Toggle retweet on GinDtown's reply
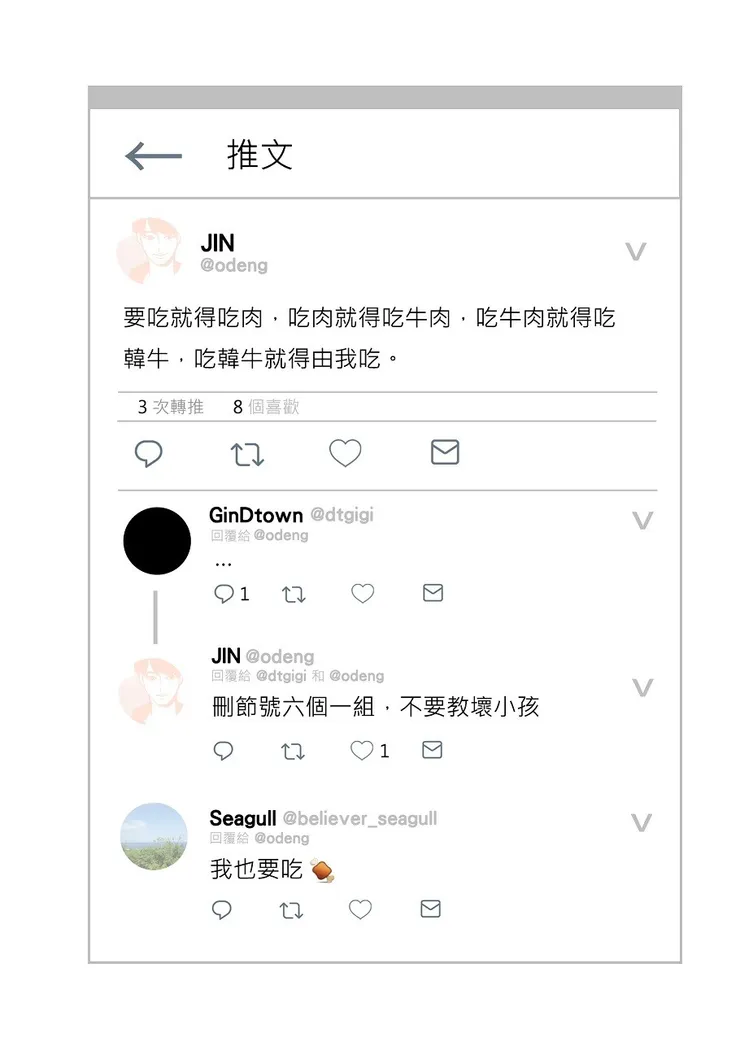 [x=293, y=593]
